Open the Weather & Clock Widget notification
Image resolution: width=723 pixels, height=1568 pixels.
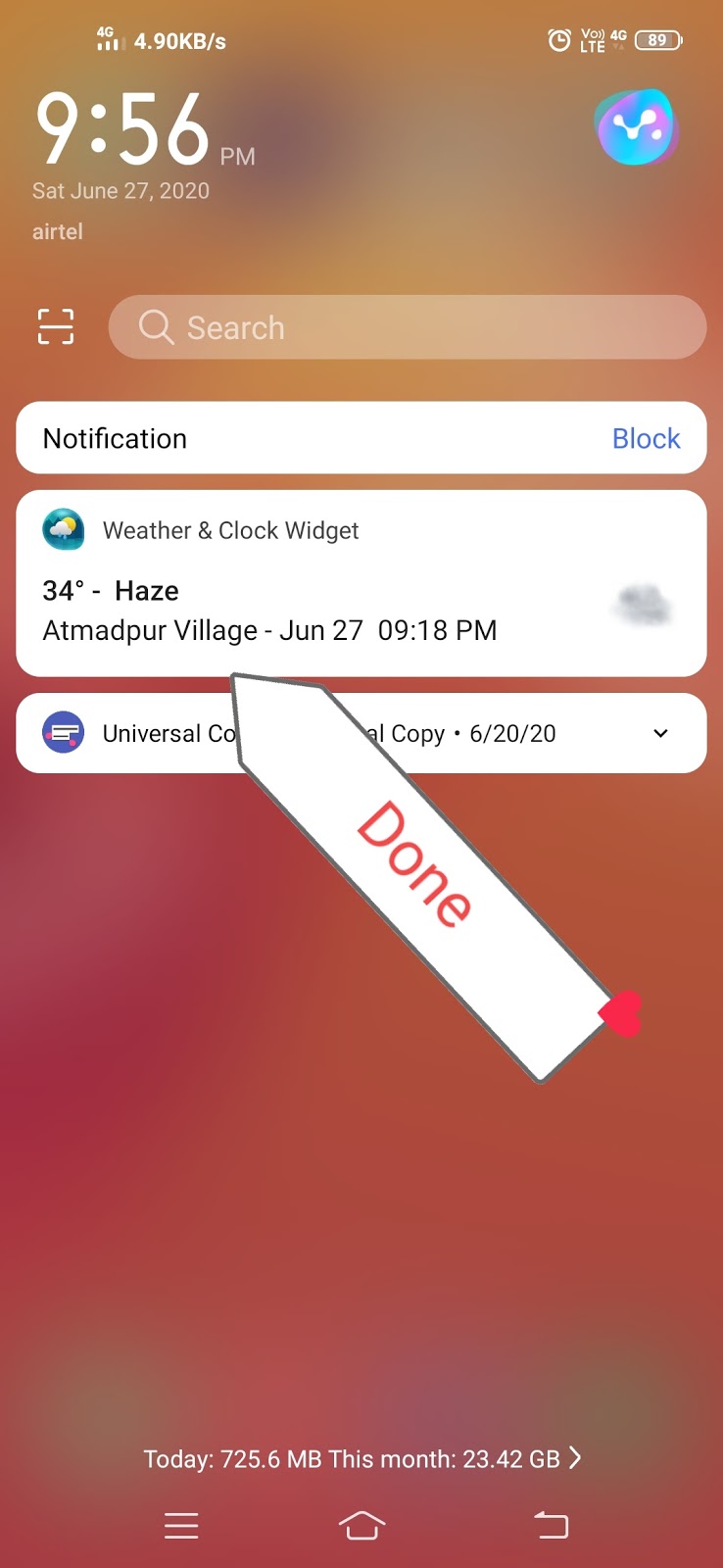click(x=361, y=583)
